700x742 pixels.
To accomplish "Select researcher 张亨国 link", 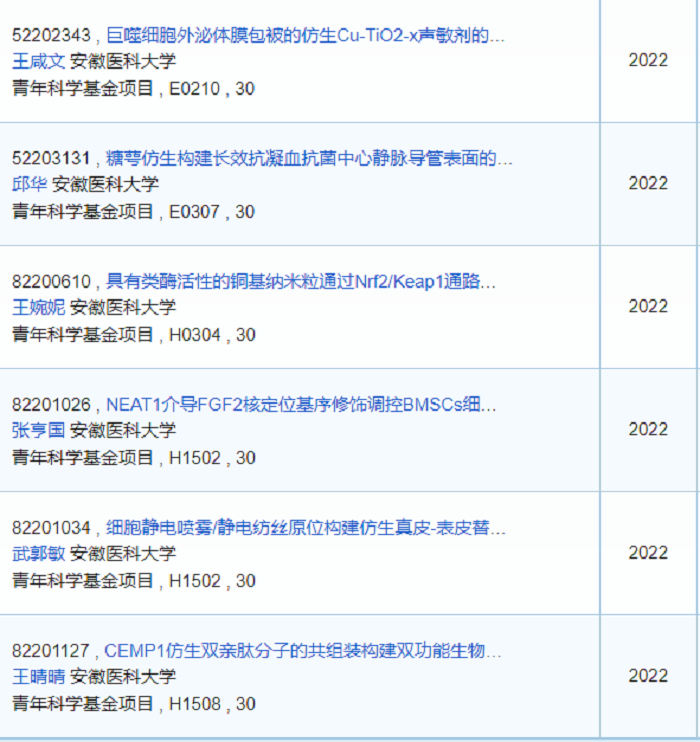I will (x=38, y=430).
